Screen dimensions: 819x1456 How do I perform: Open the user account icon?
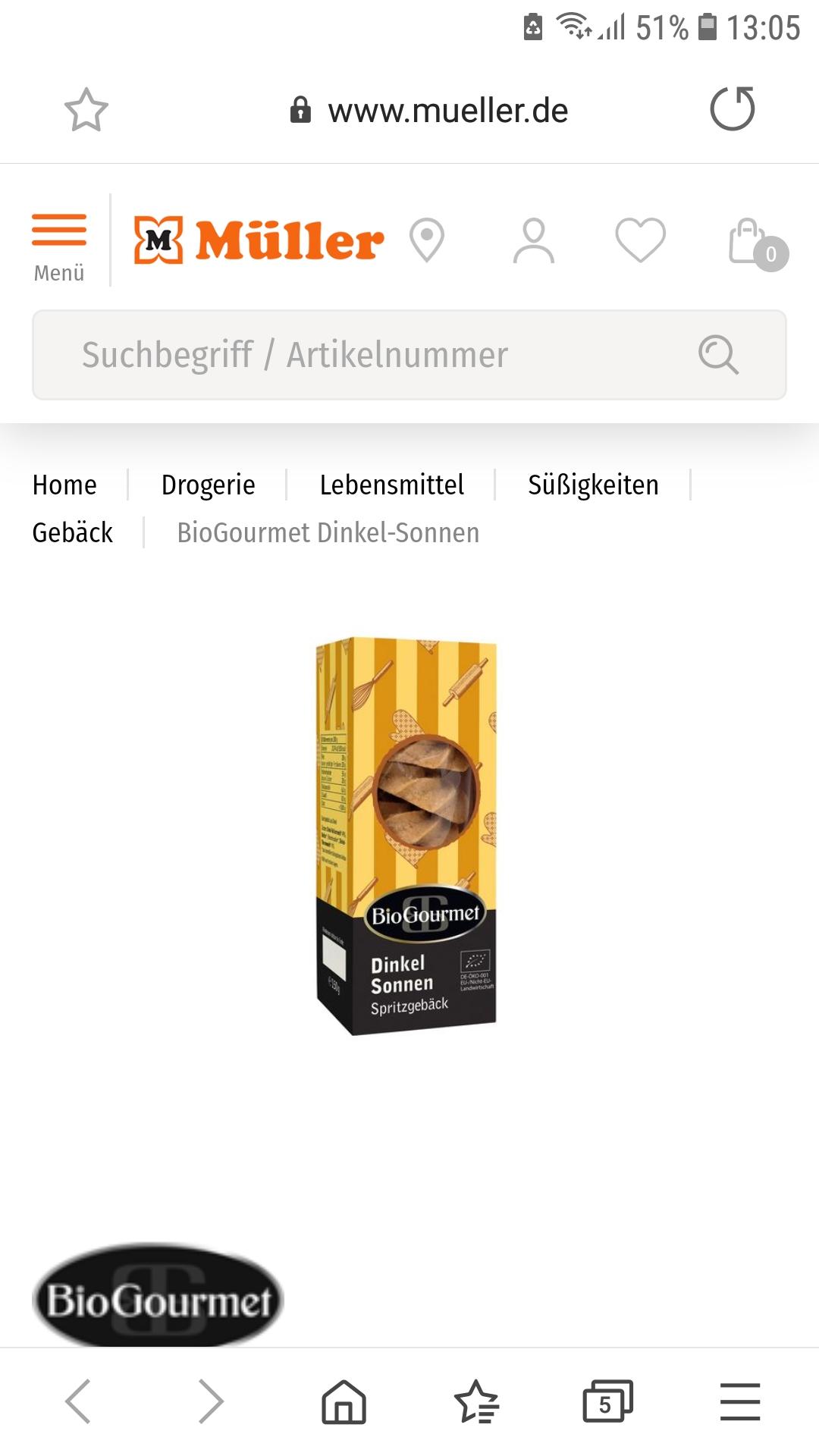[x=534, y=240]
